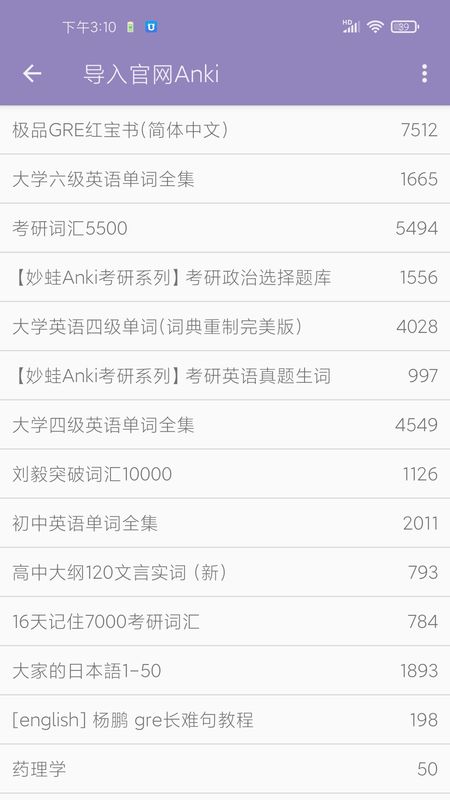Tap the 刘毅突破词汇10000 row
This screenshot has height=800, width=450.
[x=225, y=474]
